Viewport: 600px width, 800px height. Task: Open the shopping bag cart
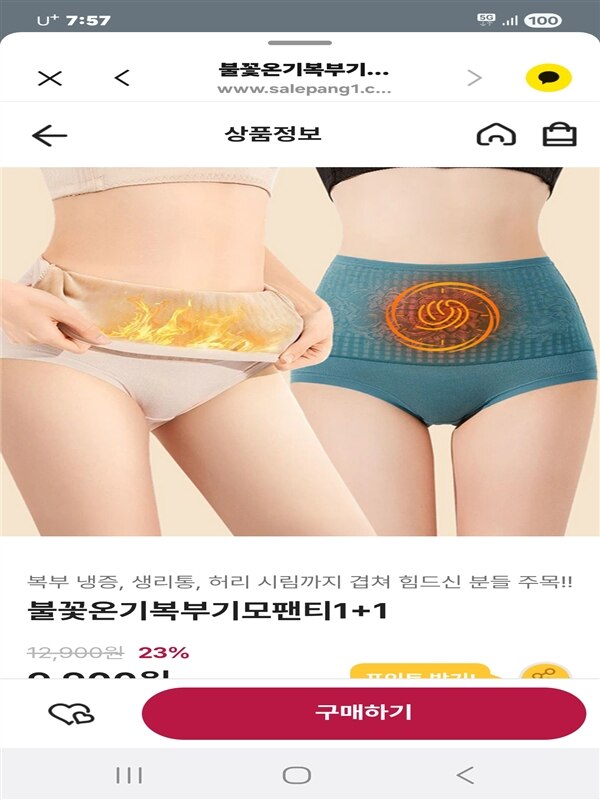coord(559,135)
